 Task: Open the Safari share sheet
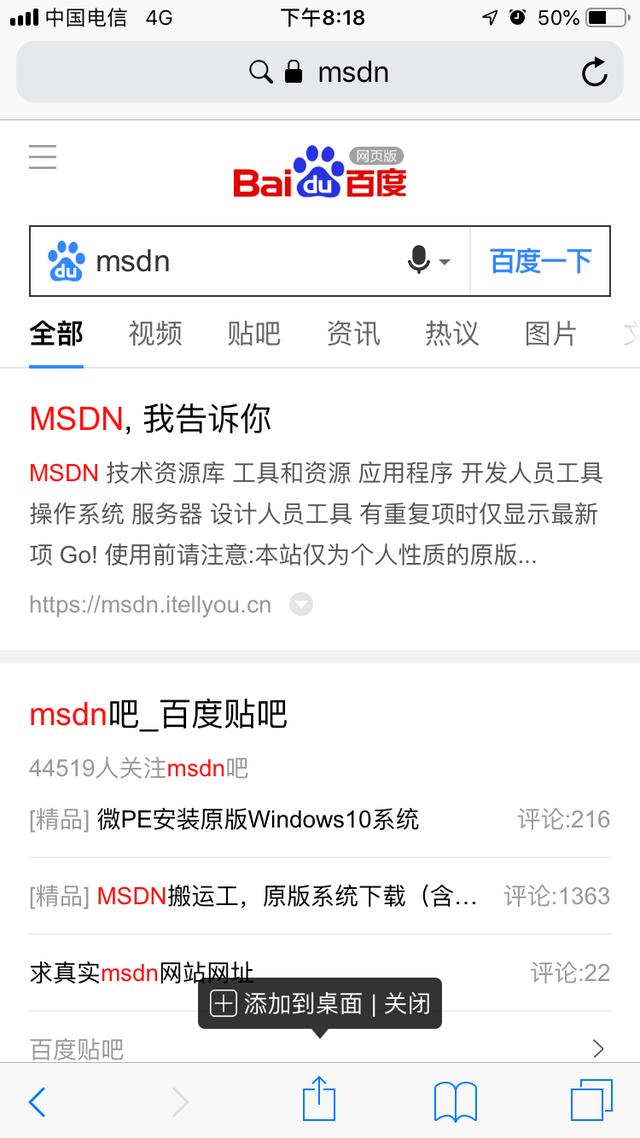point(319,1101)
